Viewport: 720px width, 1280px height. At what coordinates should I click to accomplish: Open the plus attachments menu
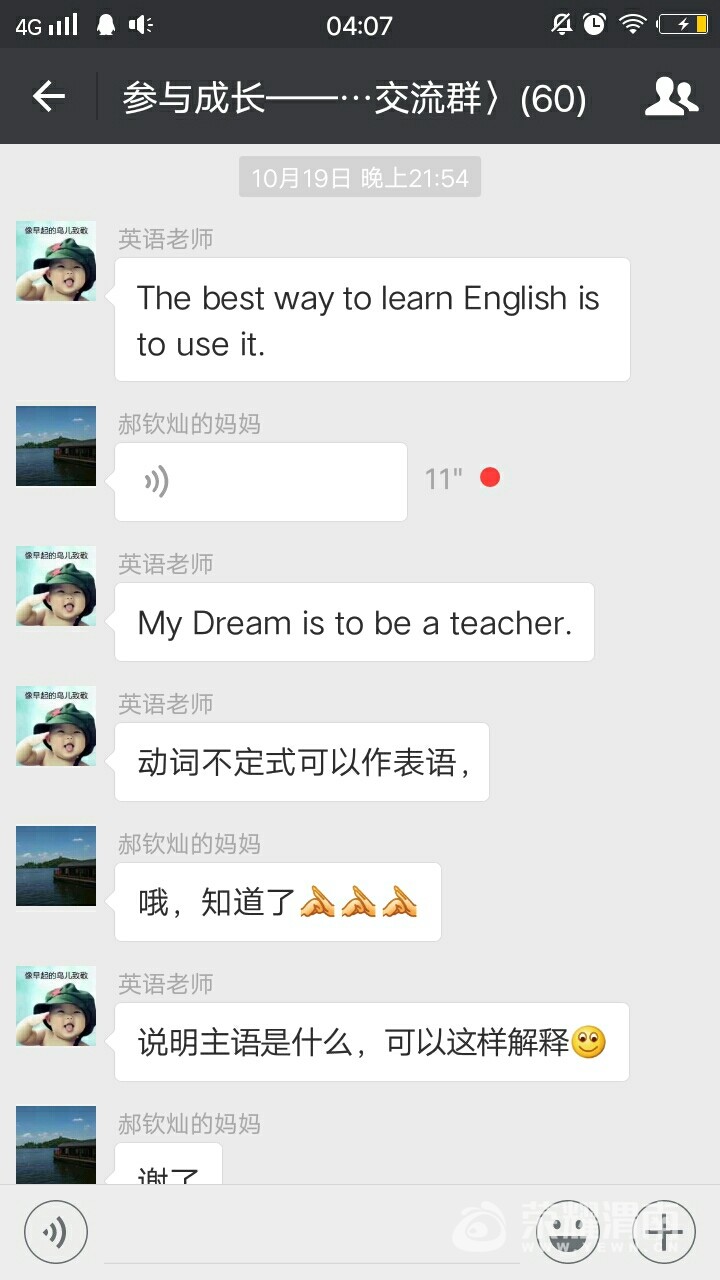click(x=663, y=1232)
